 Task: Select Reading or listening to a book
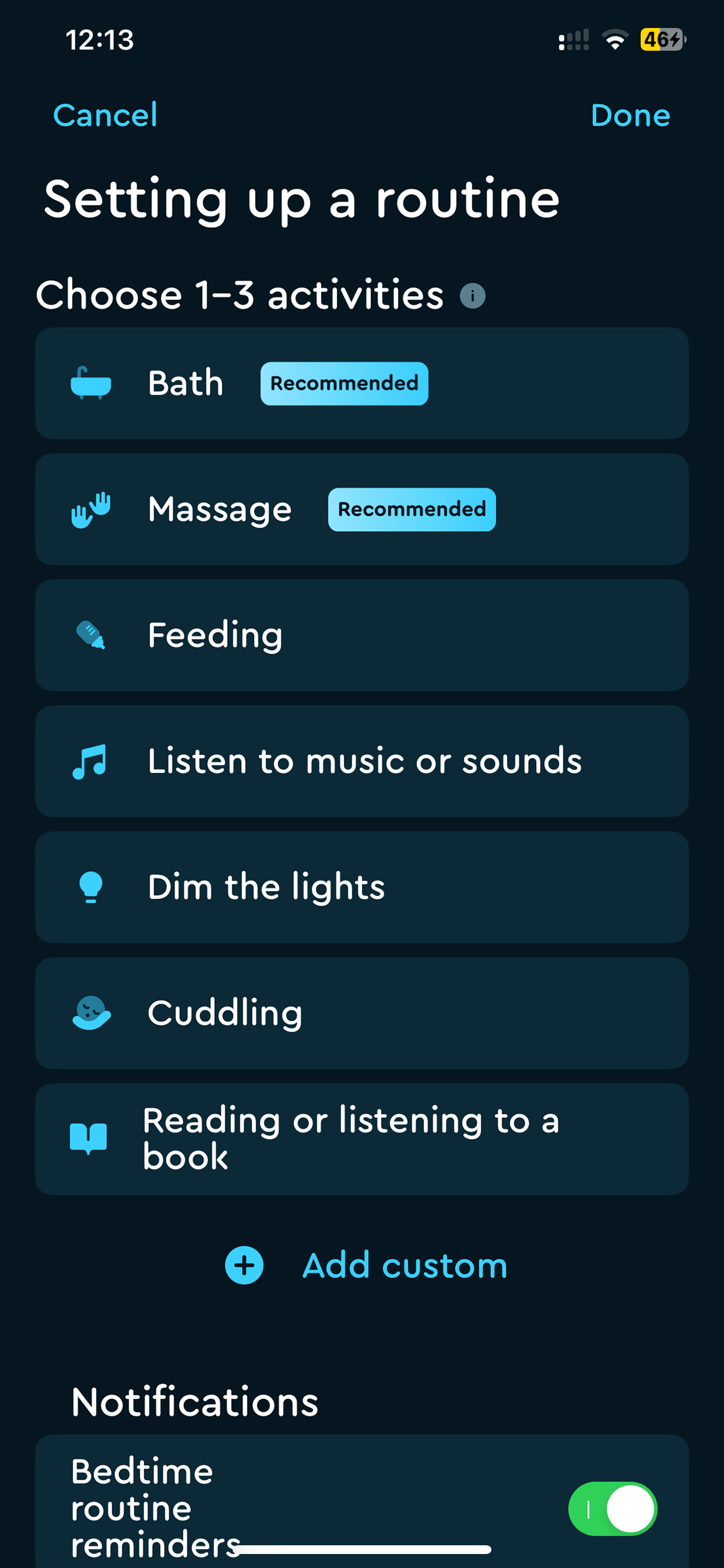click(x=361, y=1139)
